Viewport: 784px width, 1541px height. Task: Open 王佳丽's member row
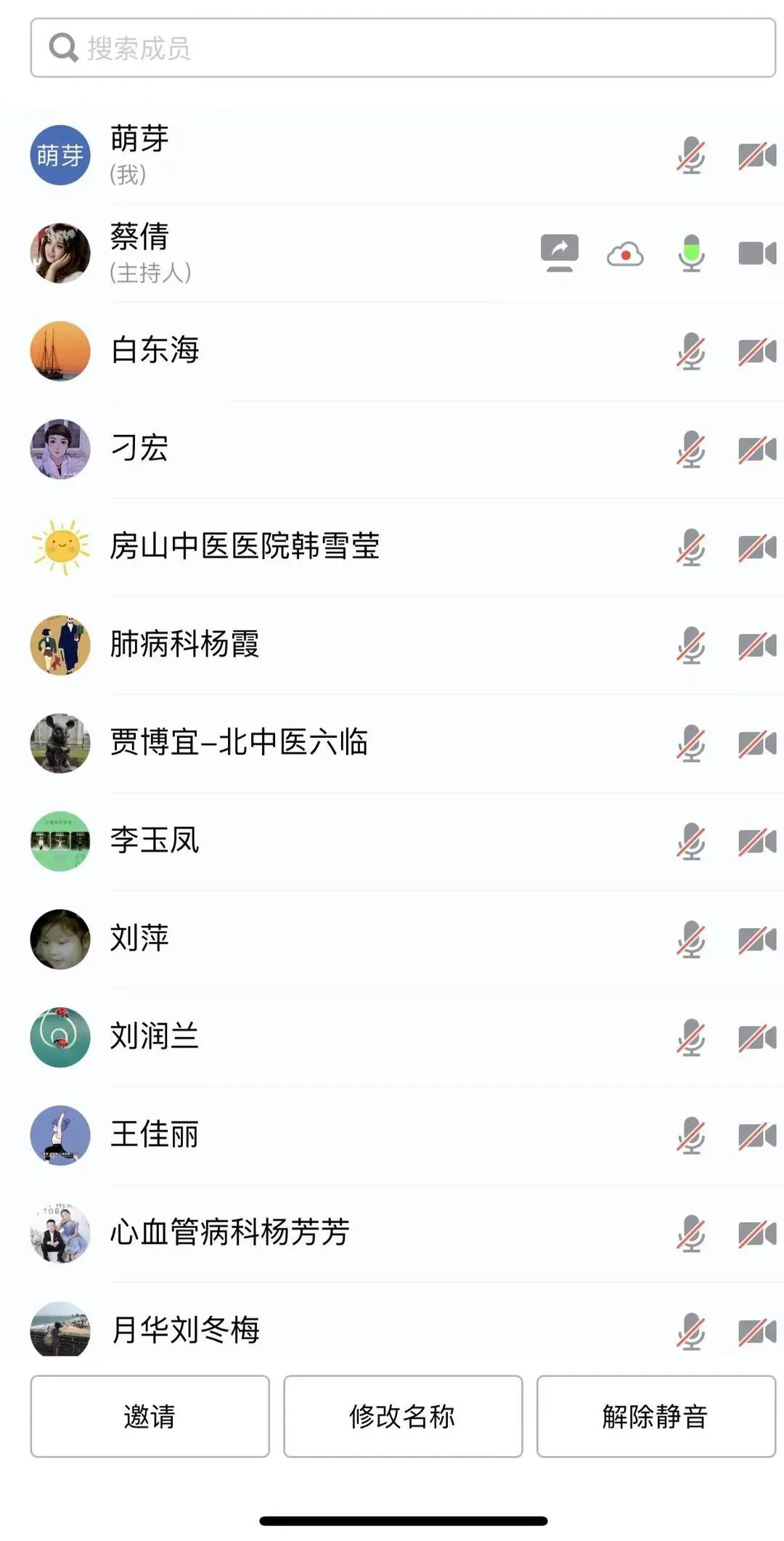pos(290,1135)
